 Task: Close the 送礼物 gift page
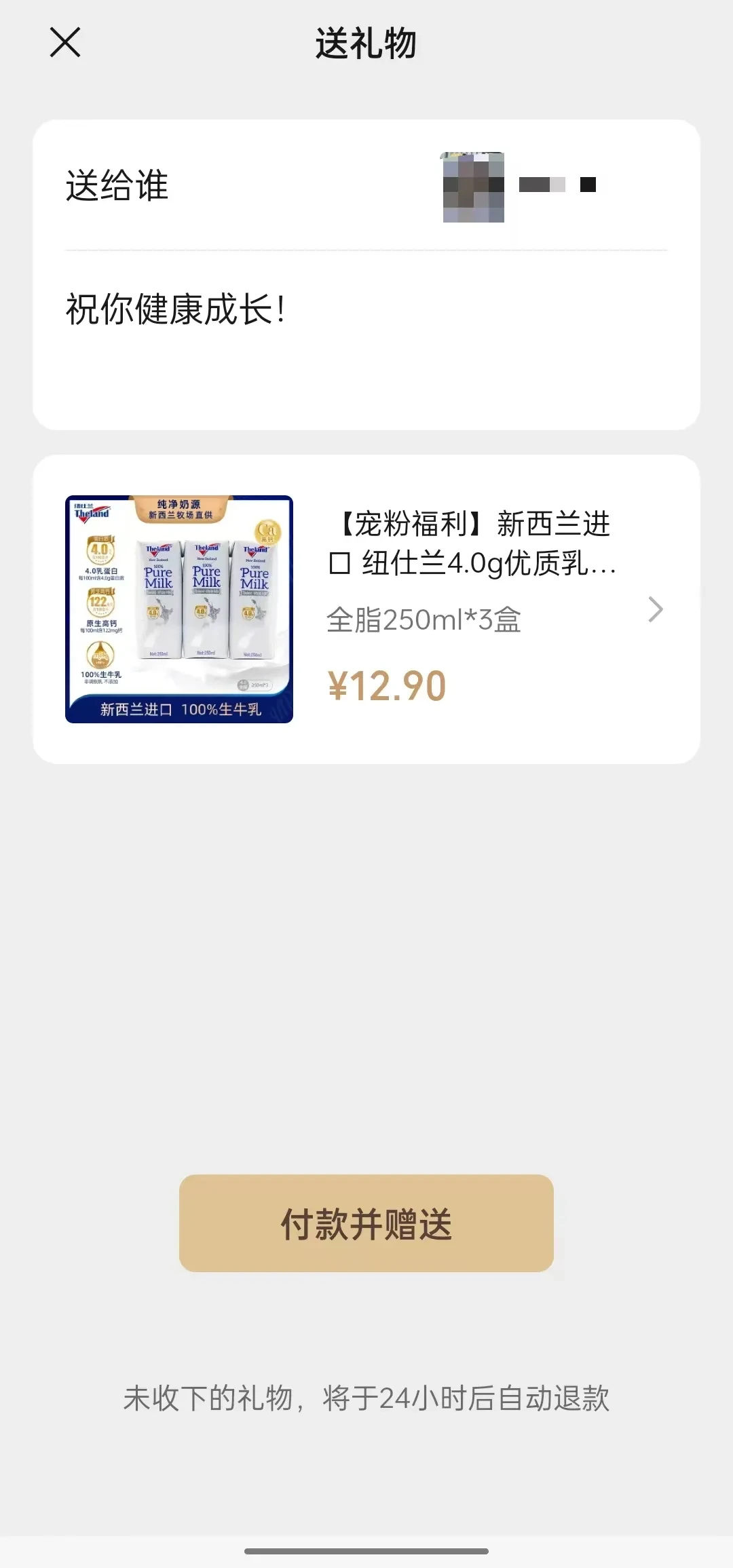(x=65, y=43)
